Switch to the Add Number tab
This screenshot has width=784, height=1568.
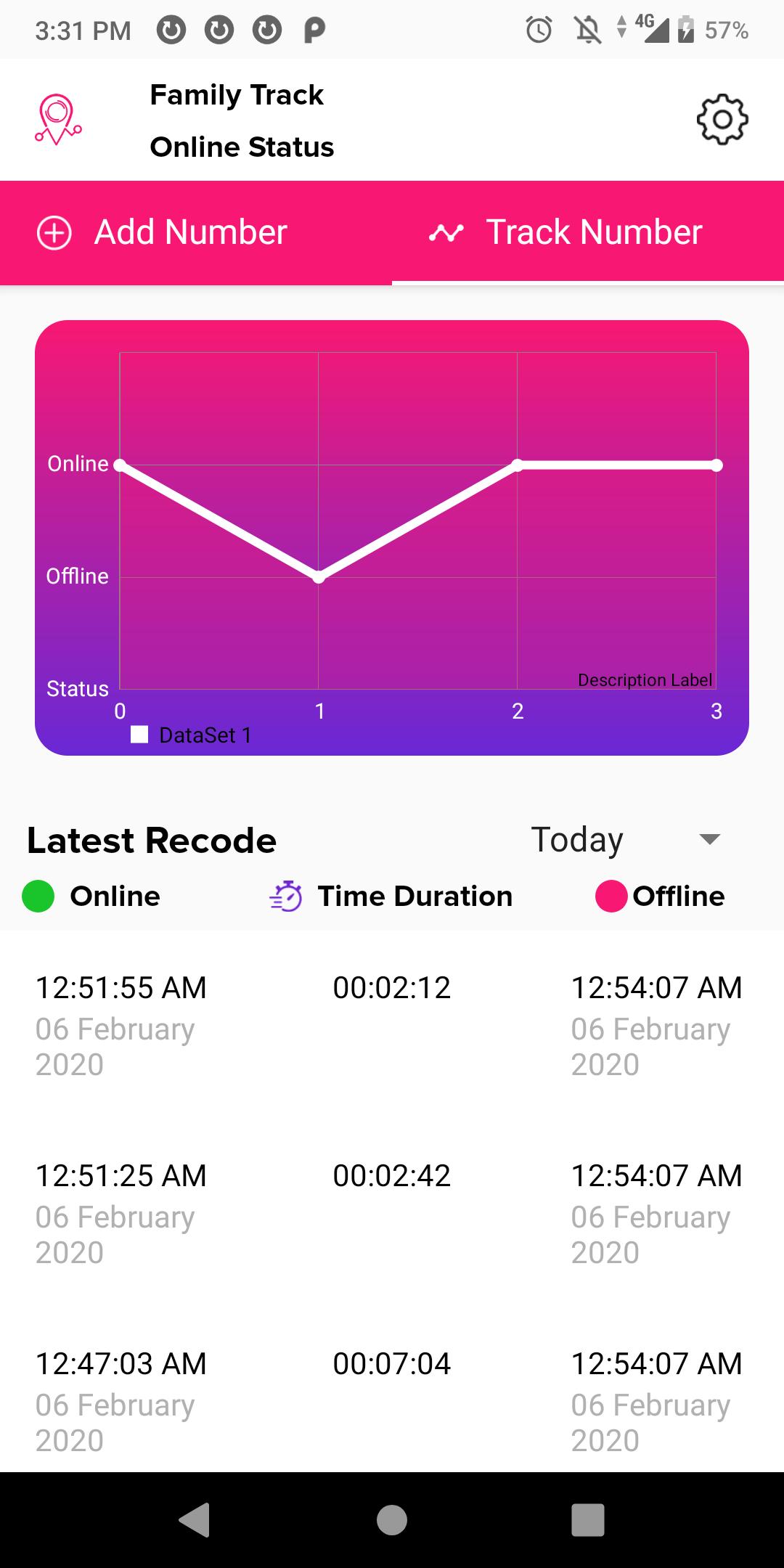[x=195, y=232]
